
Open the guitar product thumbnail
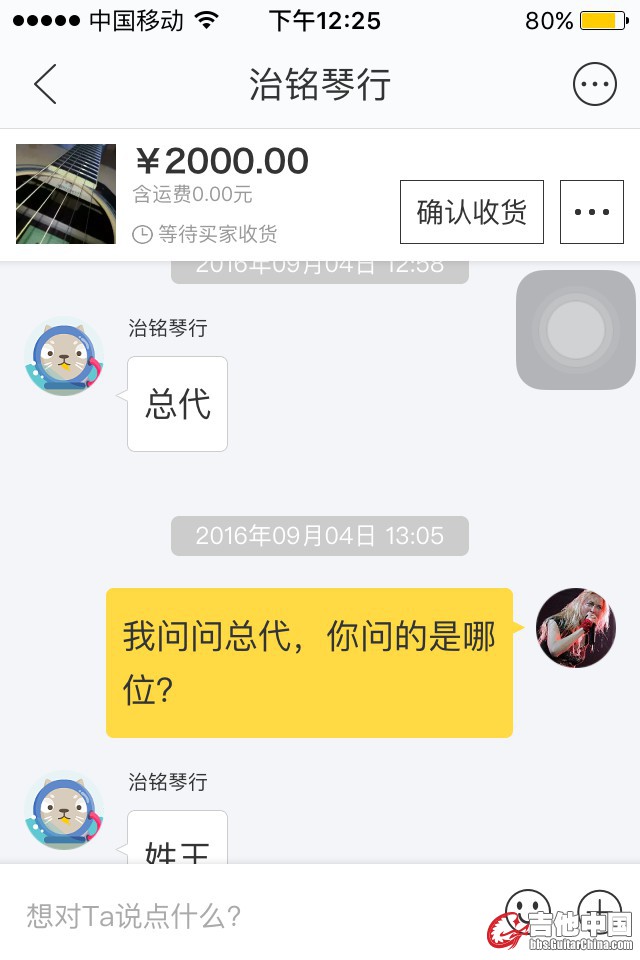pos(66,194)
